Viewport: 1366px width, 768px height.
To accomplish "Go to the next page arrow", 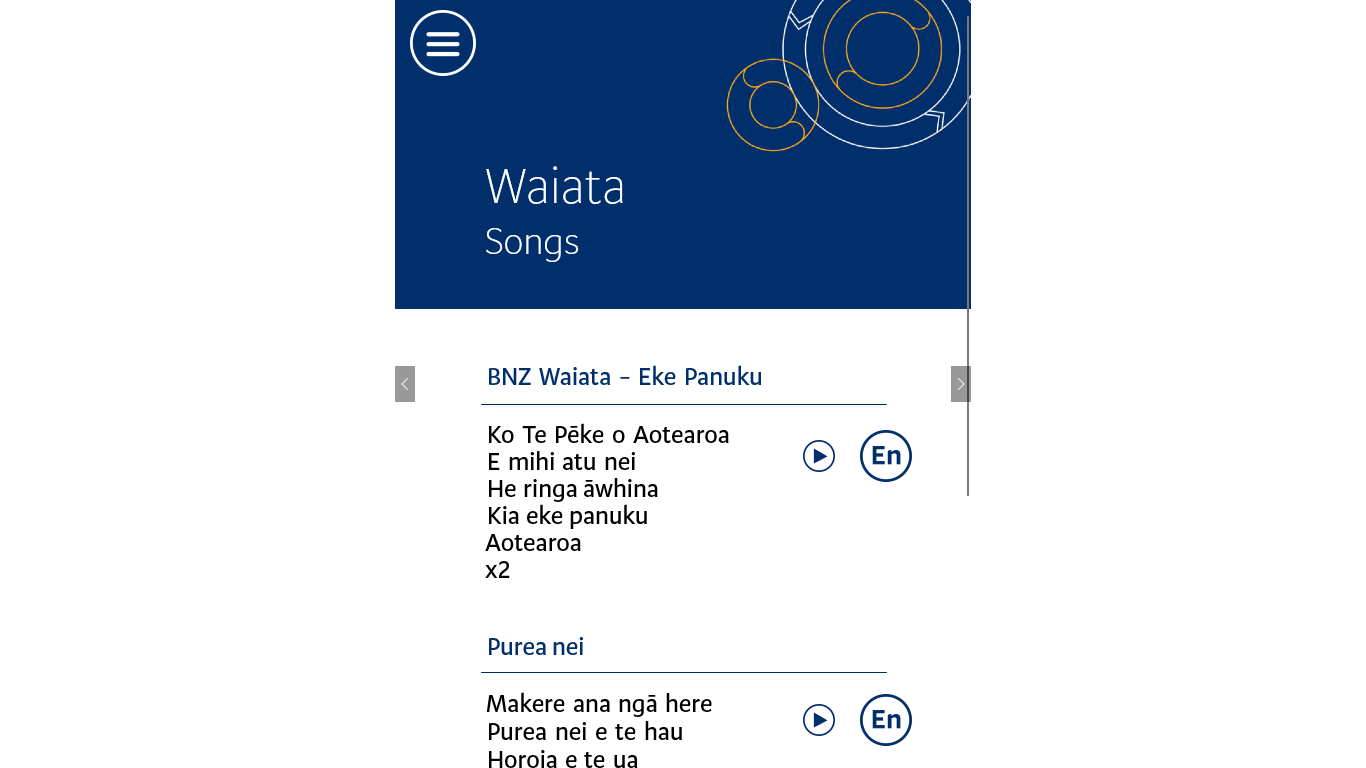I will [x=960, y=384].
